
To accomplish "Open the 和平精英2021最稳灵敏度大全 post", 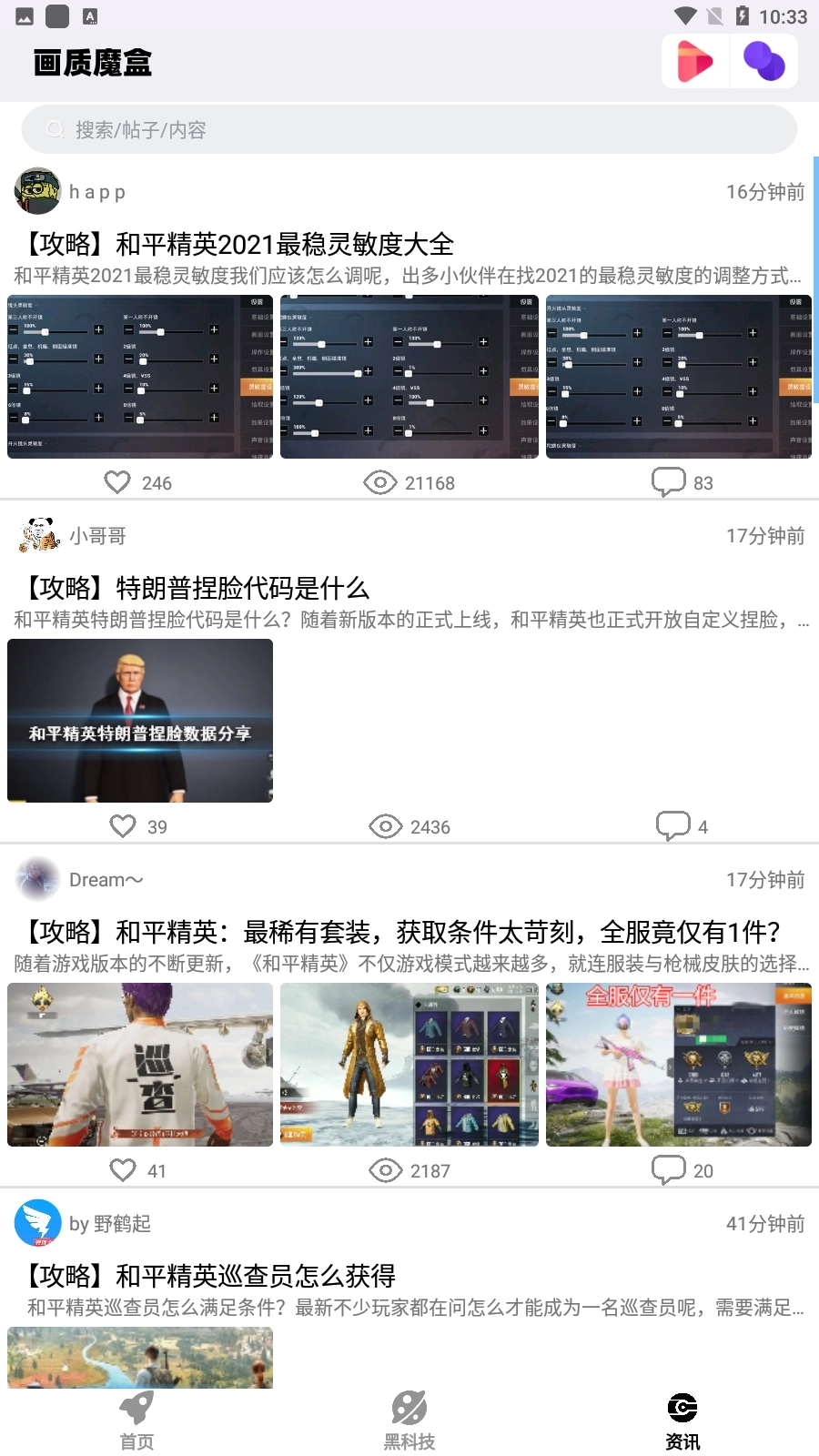I will 238,244.
